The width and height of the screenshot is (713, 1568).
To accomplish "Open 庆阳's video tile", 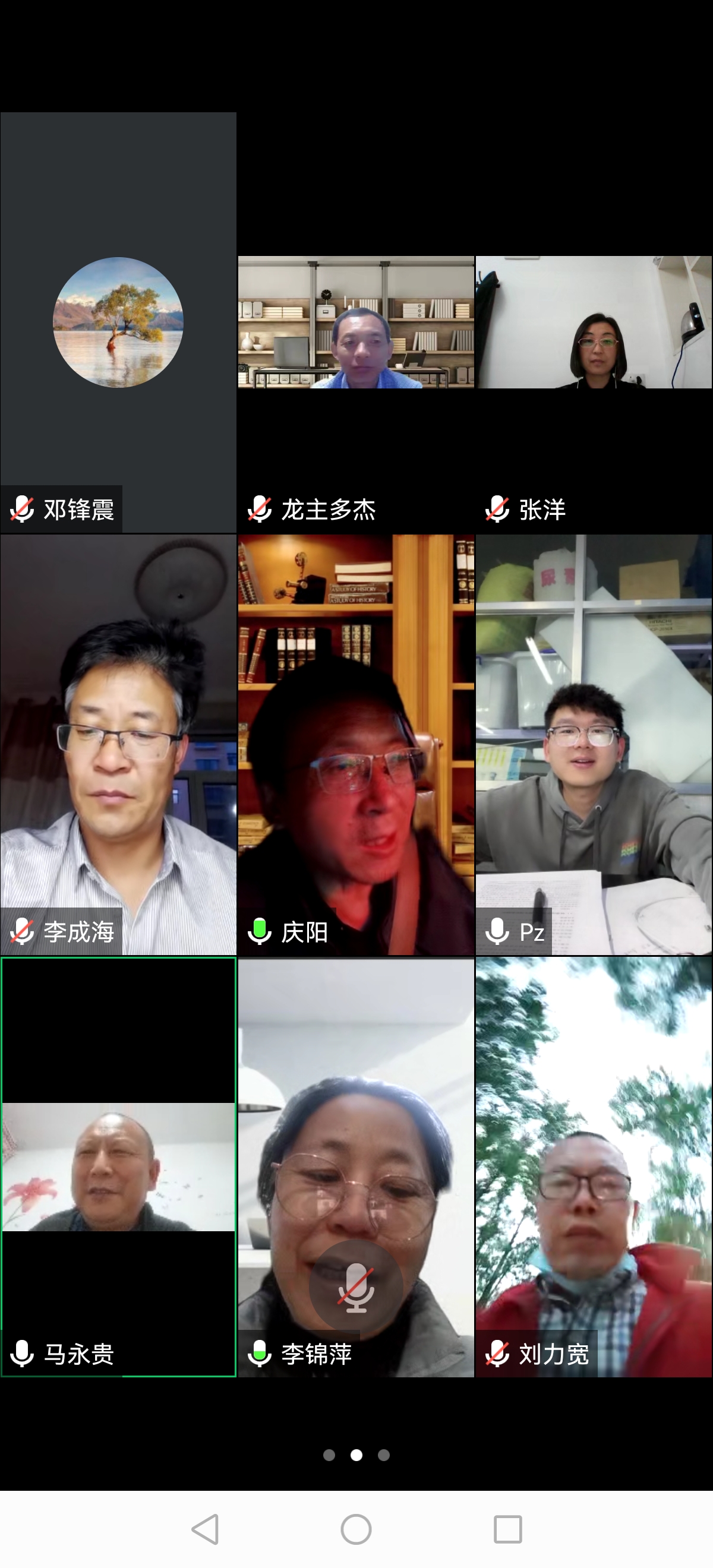I will tap(355, 744).
